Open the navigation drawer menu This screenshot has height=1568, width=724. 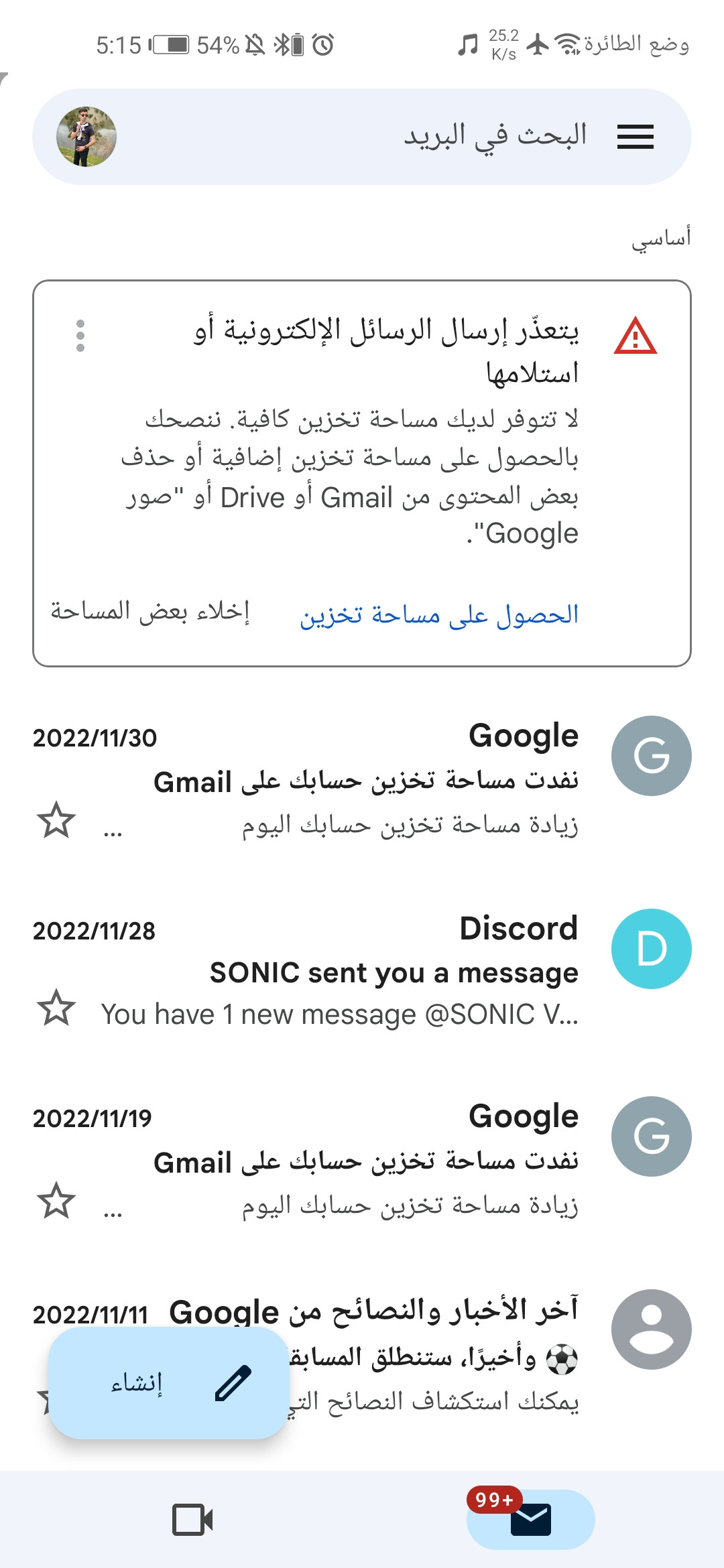(x=635, y=137)
